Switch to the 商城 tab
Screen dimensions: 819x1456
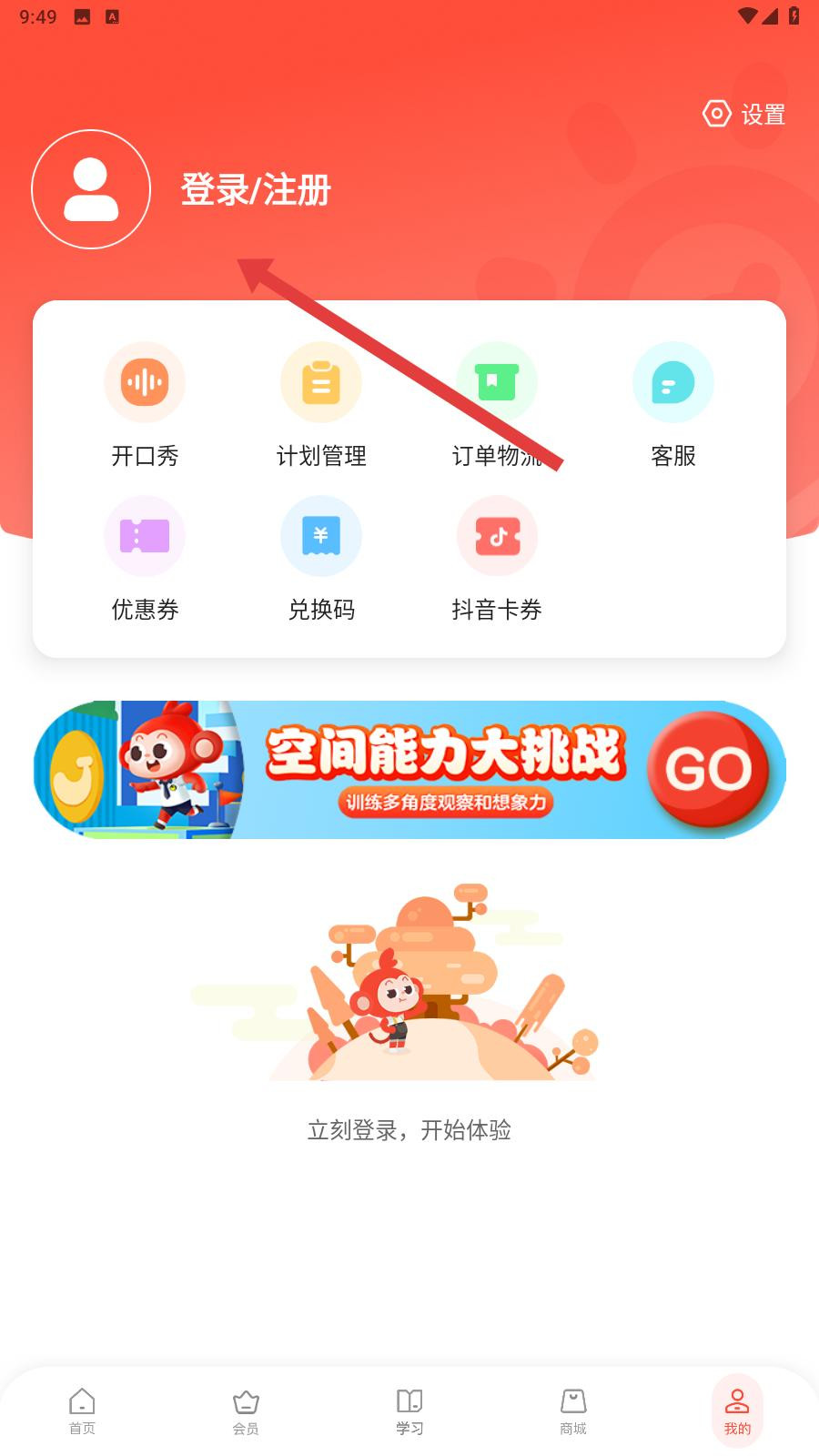[x=573, y=1411]
